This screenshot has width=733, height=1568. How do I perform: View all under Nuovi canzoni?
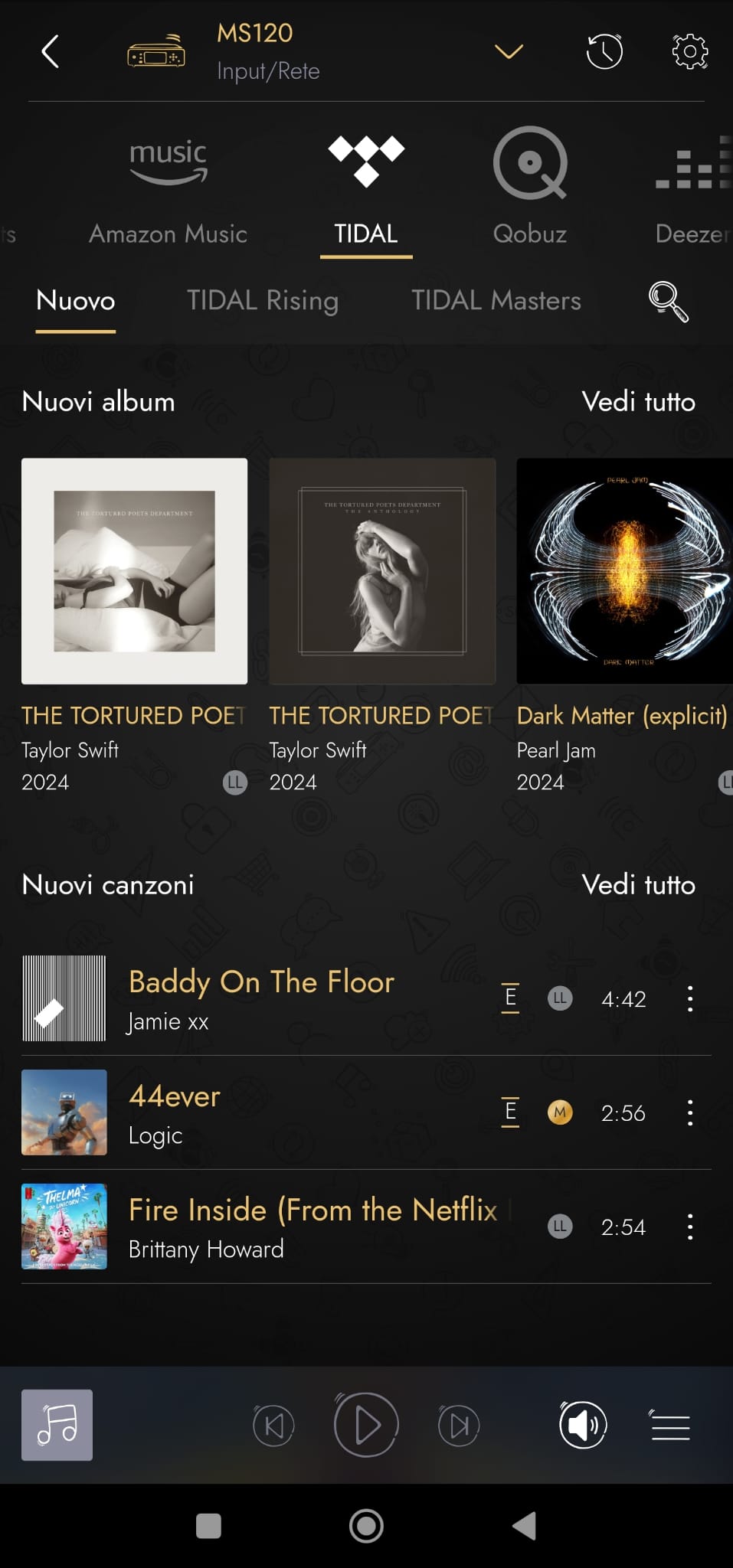tap(638, 885)
